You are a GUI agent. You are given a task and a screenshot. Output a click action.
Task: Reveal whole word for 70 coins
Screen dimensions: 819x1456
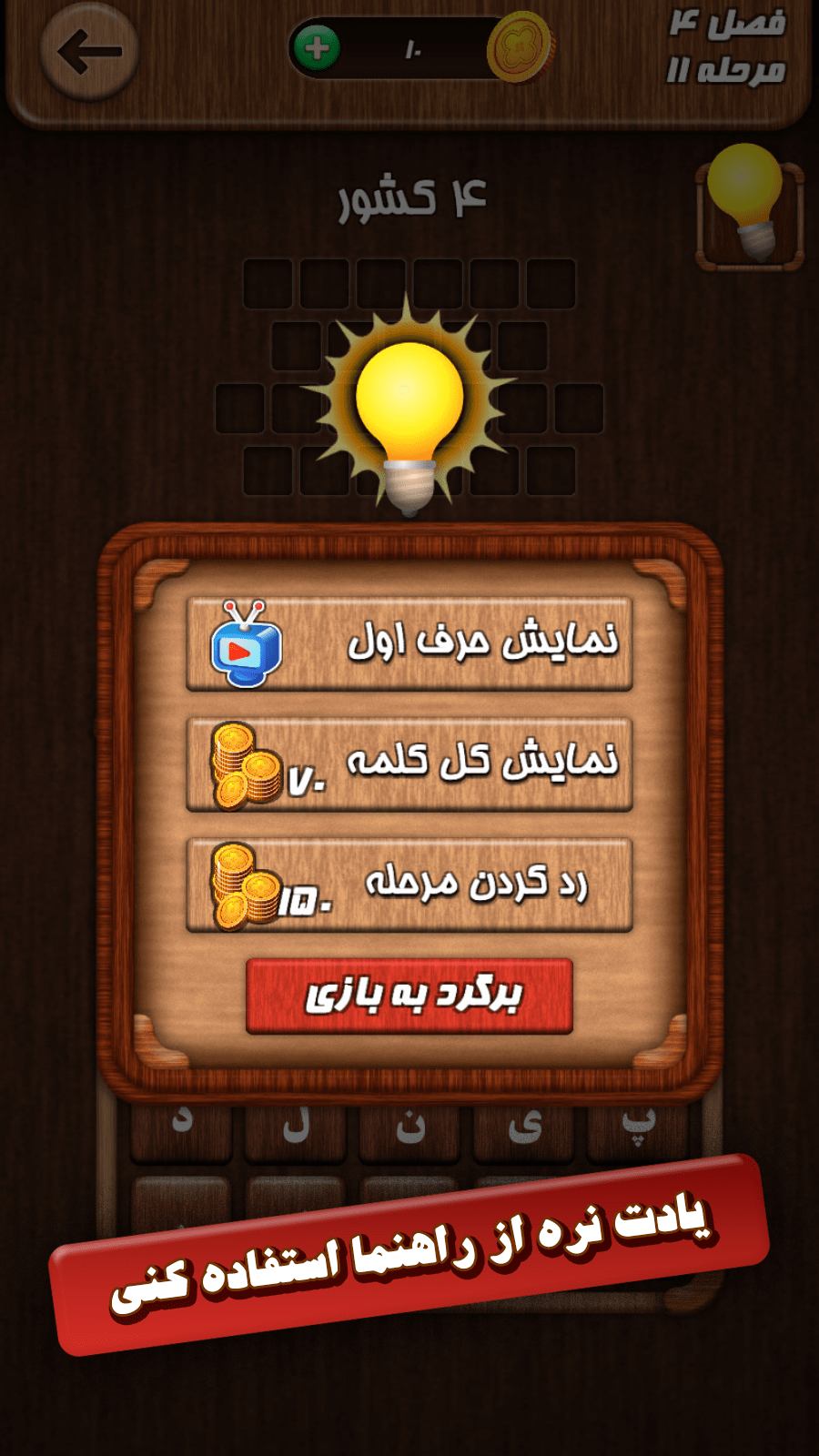coord(409,764)
